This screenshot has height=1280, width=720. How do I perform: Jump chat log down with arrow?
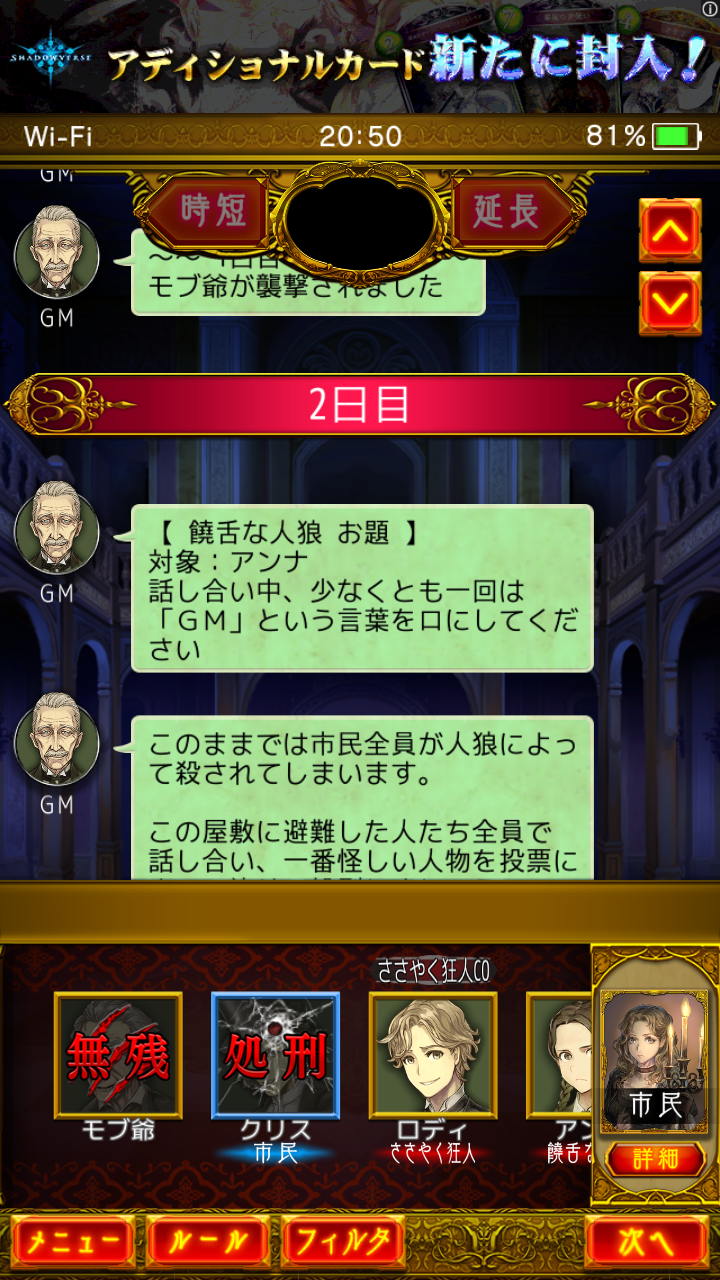tap(670, 302)
